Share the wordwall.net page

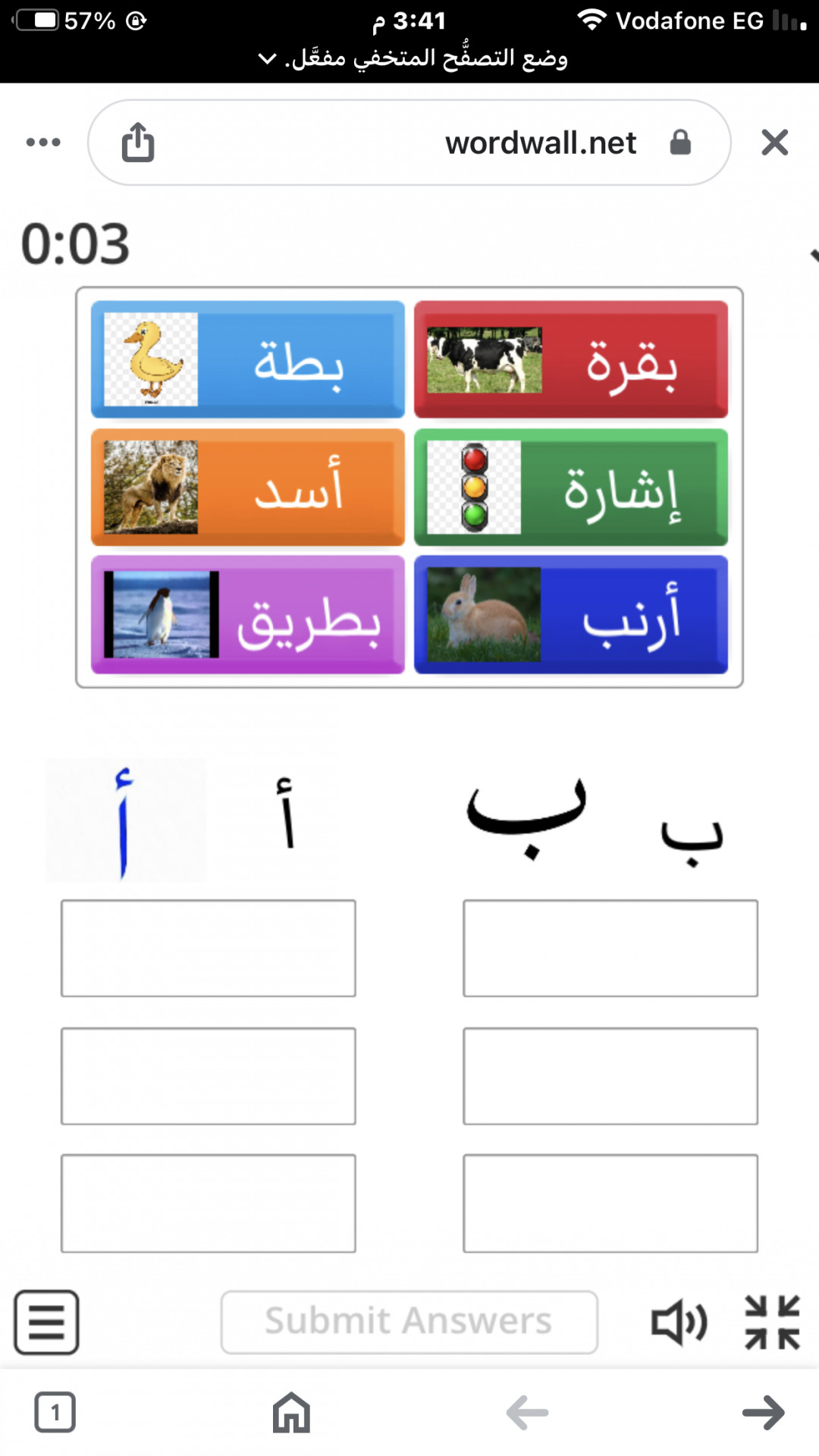pos(138,143)
